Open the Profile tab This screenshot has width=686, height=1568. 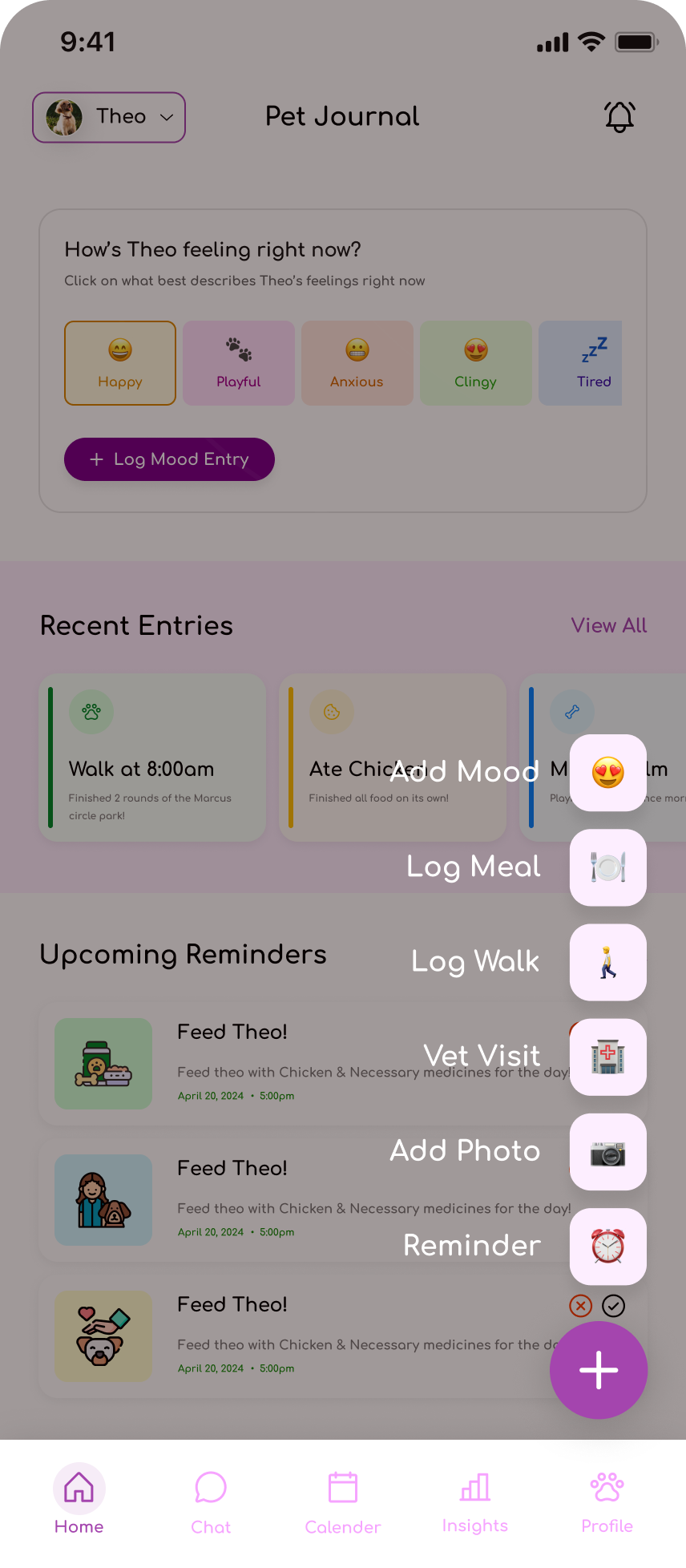(x=607, y=1501)
